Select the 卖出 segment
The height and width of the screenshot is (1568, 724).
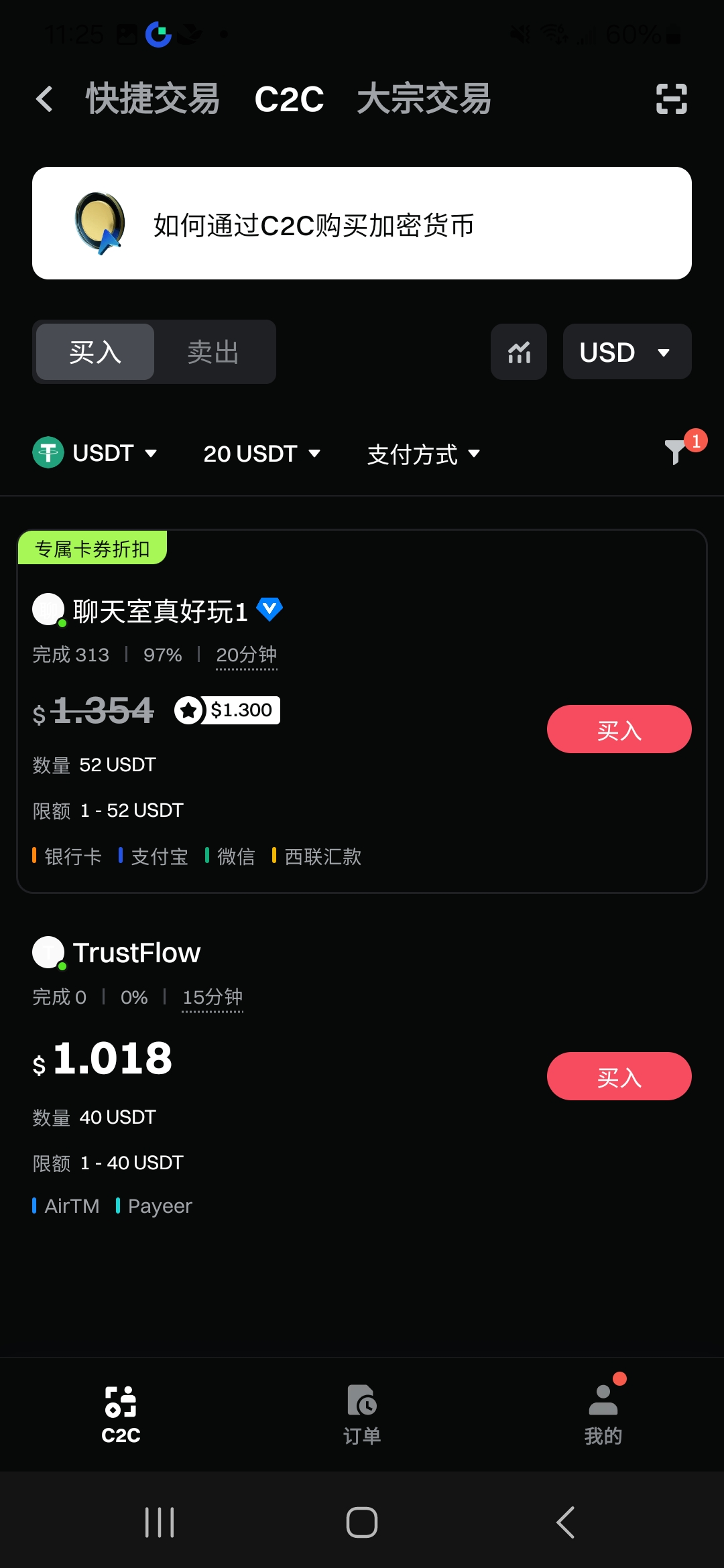tap(213, 352)
